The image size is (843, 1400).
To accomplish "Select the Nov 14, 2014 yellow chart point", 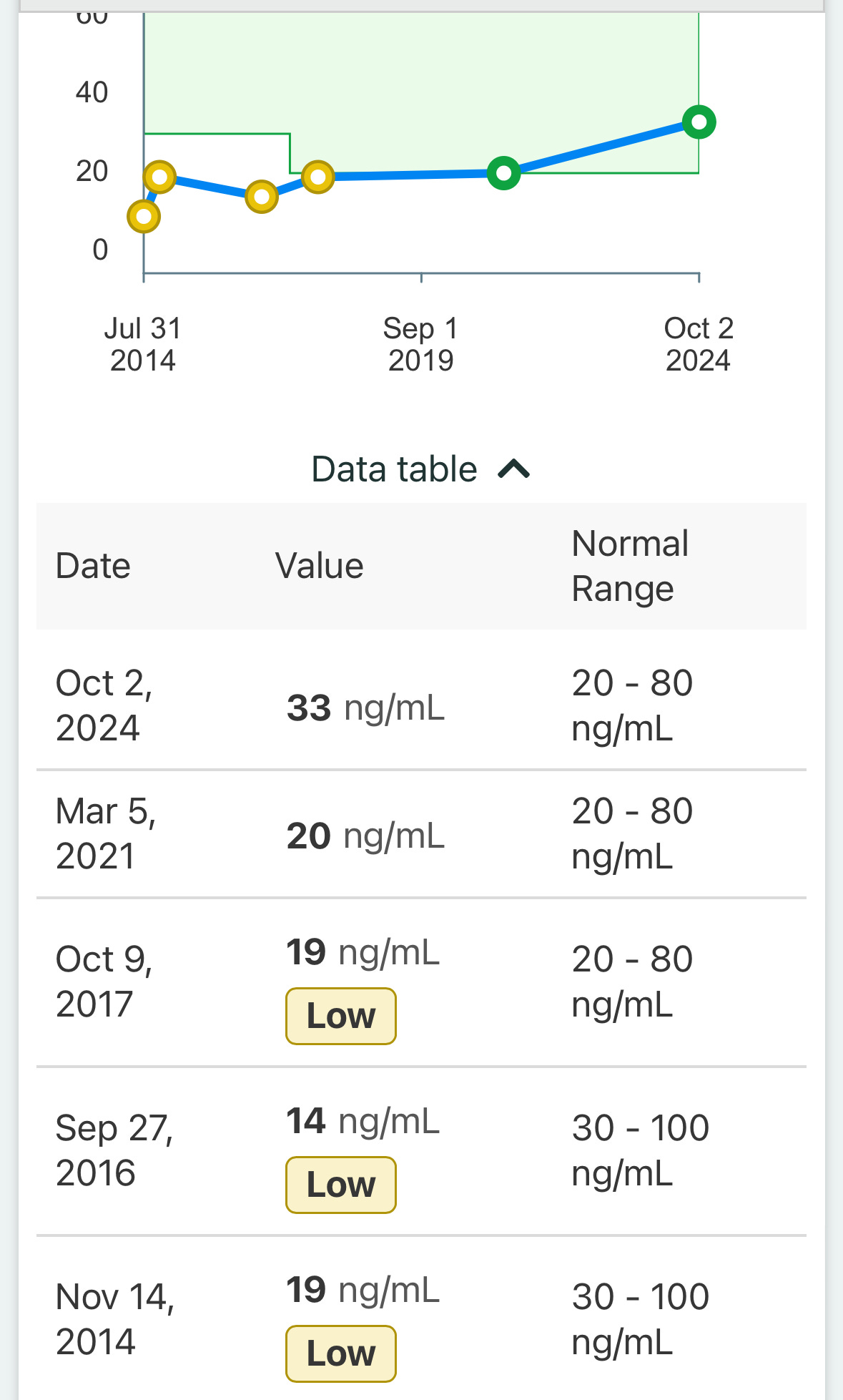I will pos(160,177).
